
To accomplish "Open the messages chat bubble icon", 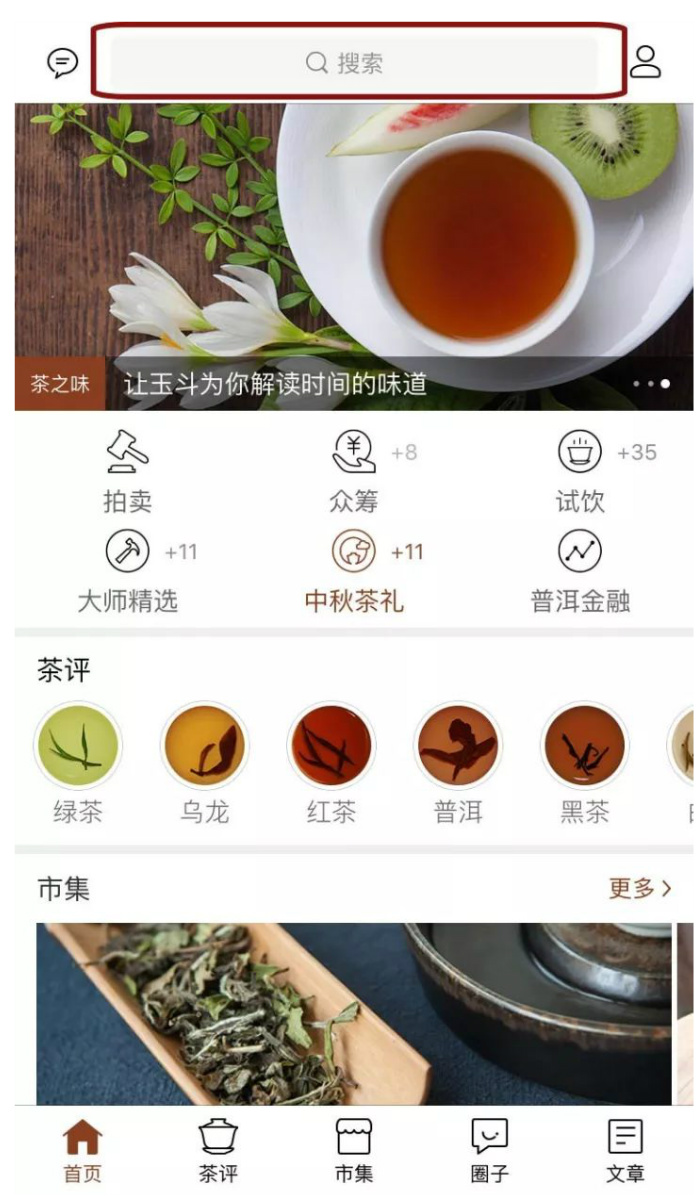I will pyautogui.click(x=63, y=63).
